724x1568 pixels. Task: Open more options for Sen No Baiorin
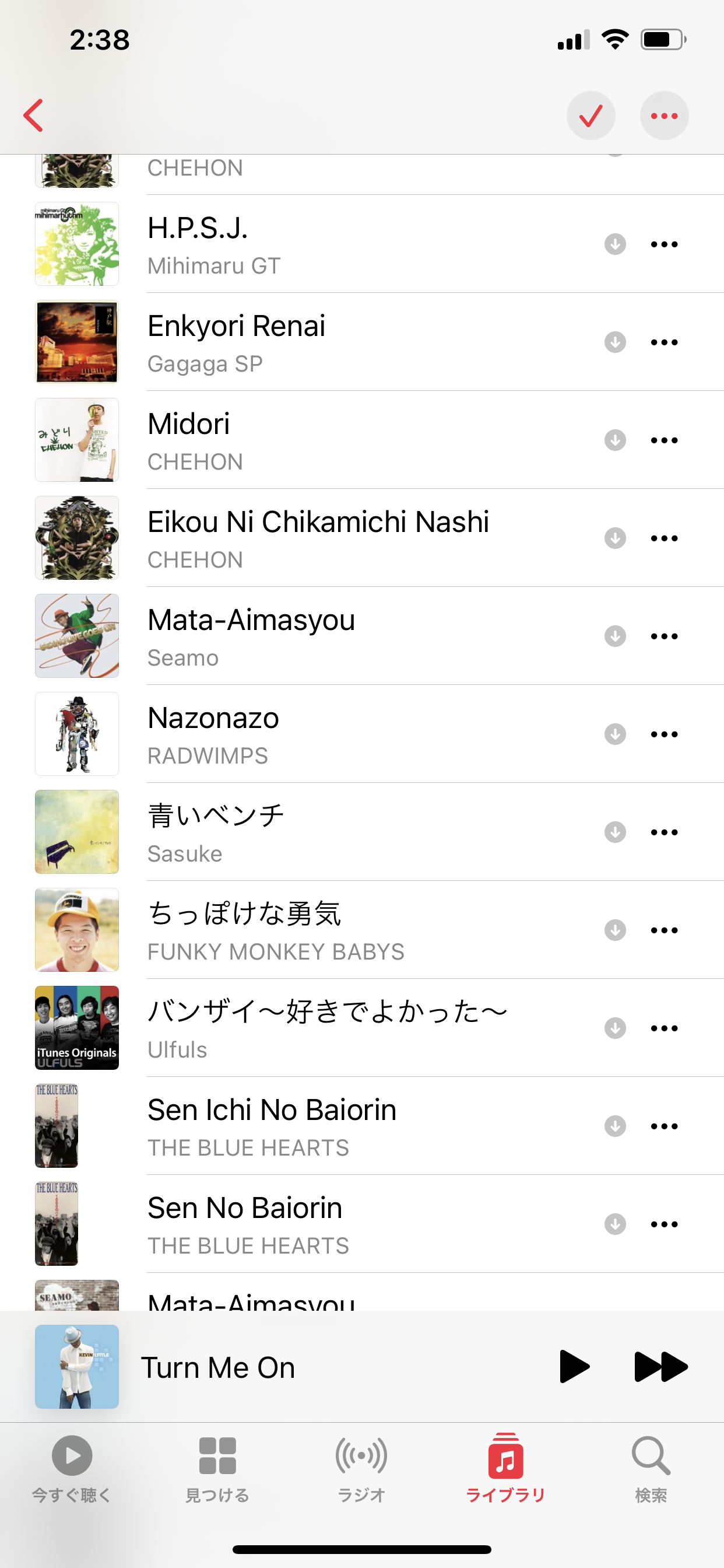pos(664,1224)
